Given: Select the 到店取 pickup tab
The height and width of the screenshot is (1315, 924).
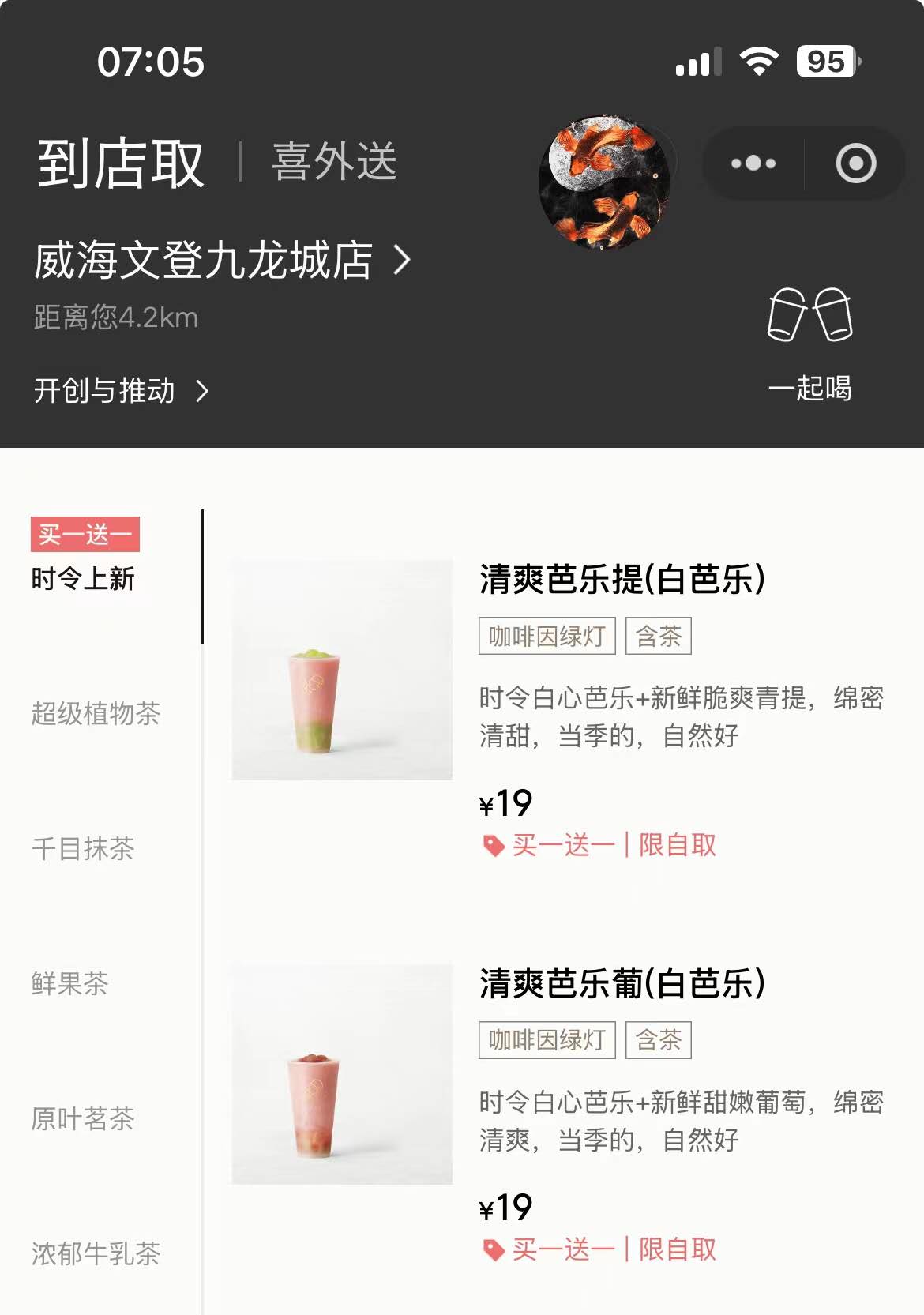Looking at the screenshot, I should point(121,163).
